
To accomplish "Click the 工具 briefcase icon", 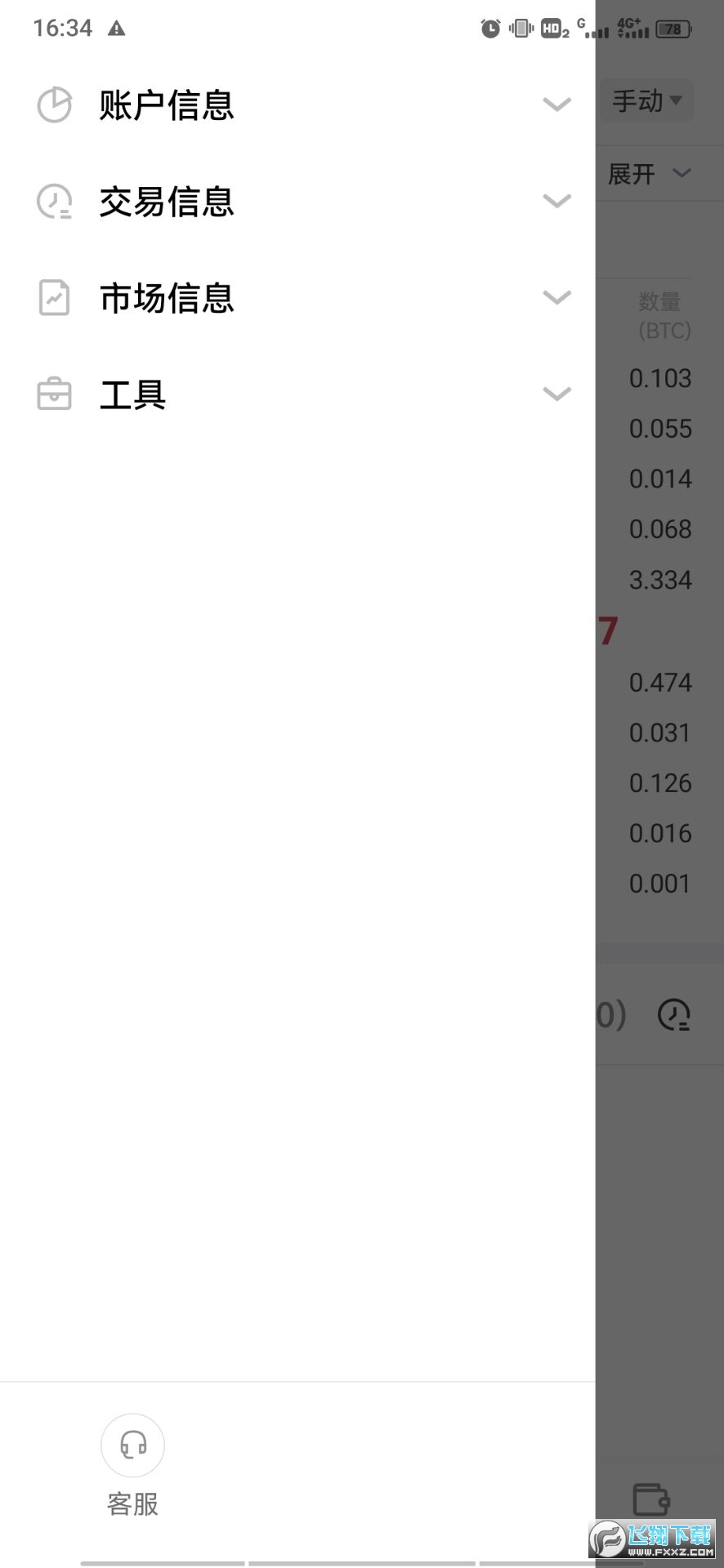I will (x=54, y=394).
